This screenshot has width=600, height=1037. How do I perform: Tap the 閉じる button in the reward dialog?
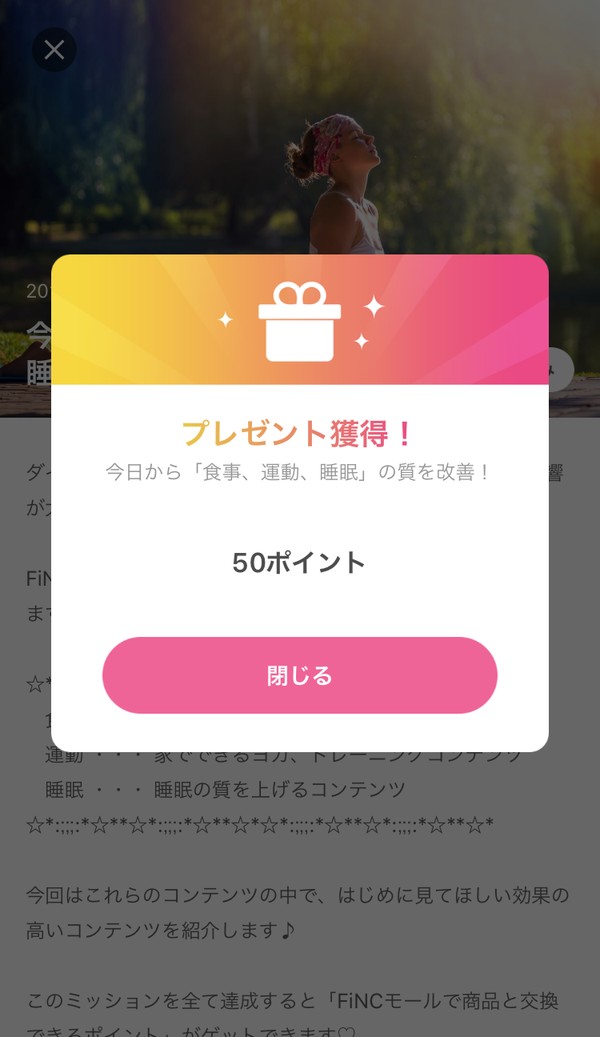pos(299,675)
